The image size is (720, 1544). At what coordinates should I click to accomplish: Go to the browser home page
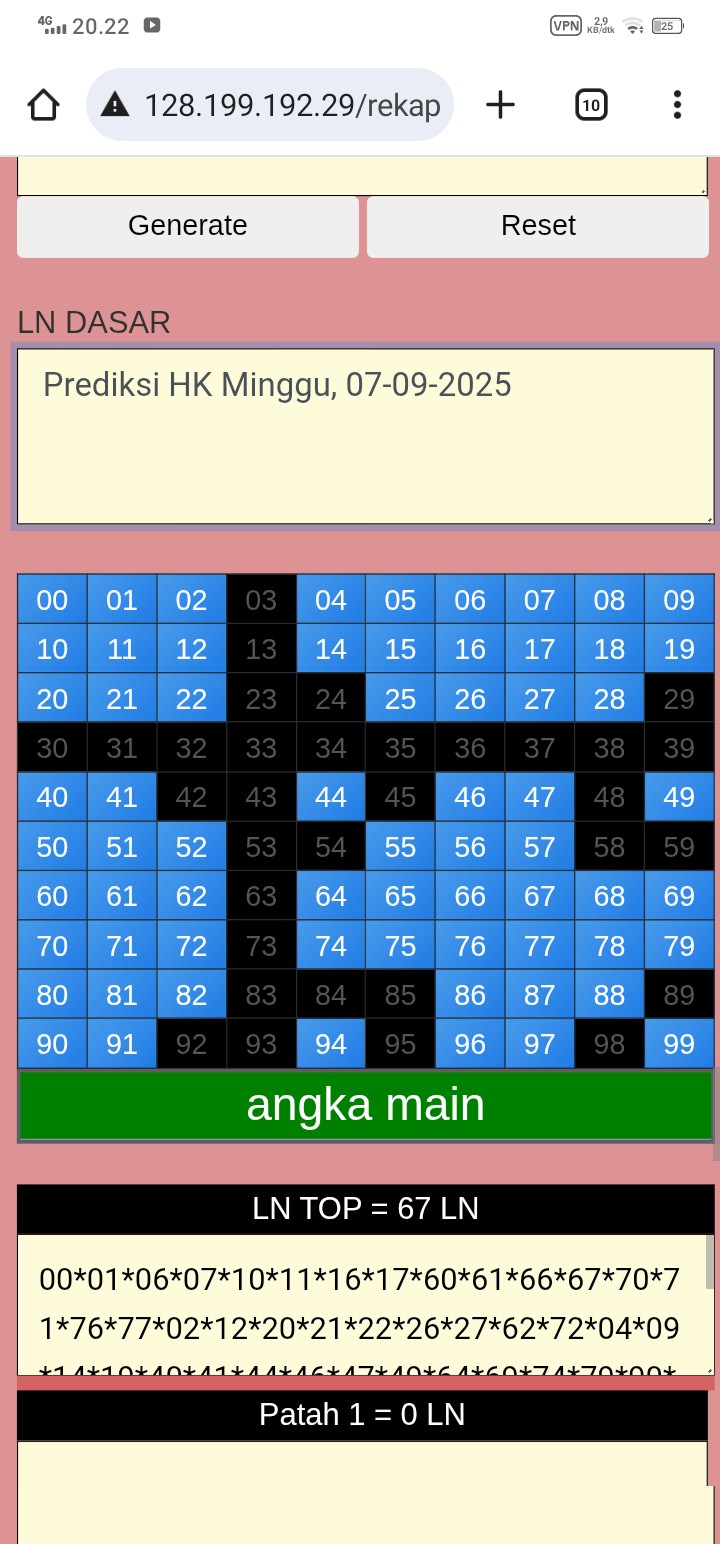pyautogui.click(x=44, y=105)
